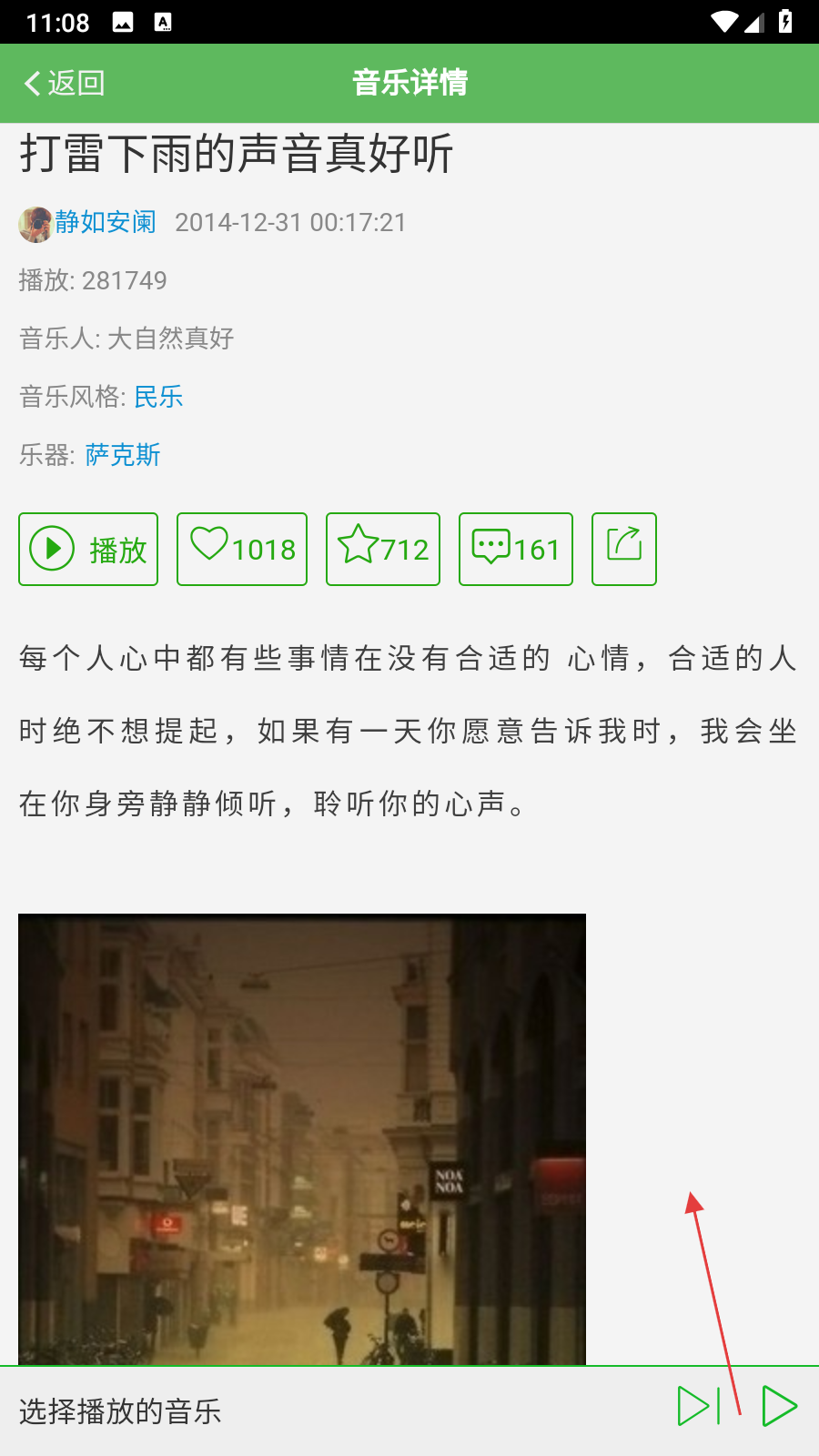Like this track with the heart 1018 button

tap(242, 549)
